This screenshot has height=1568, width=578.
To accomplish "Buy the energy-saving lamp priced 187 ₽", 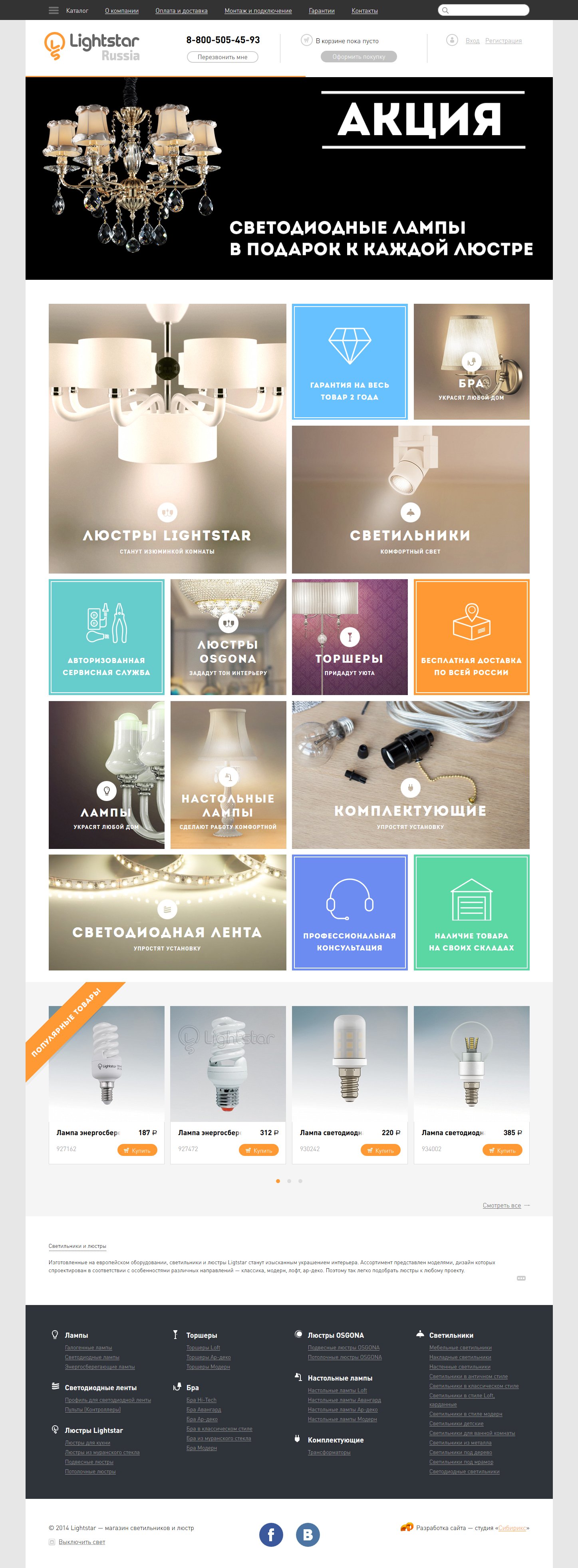I will tap(137, 1150).
